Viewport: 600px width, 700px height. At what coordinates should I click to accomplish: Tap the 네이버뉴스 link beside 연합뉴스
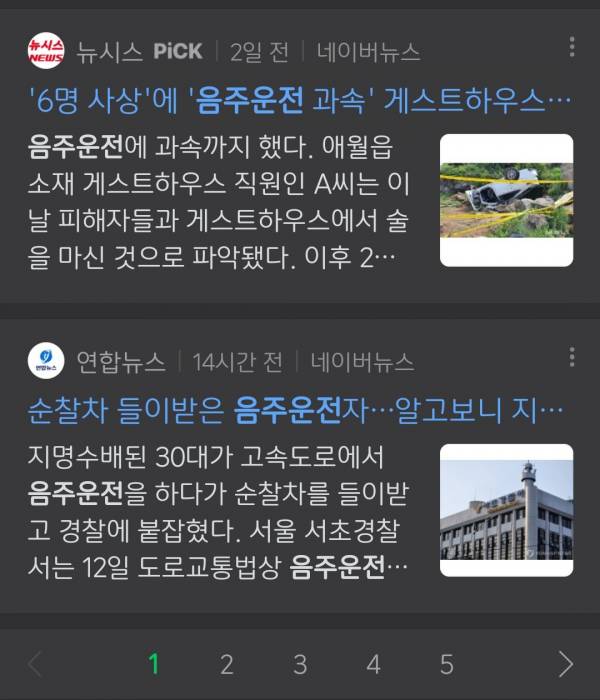[x=362, y=361]
